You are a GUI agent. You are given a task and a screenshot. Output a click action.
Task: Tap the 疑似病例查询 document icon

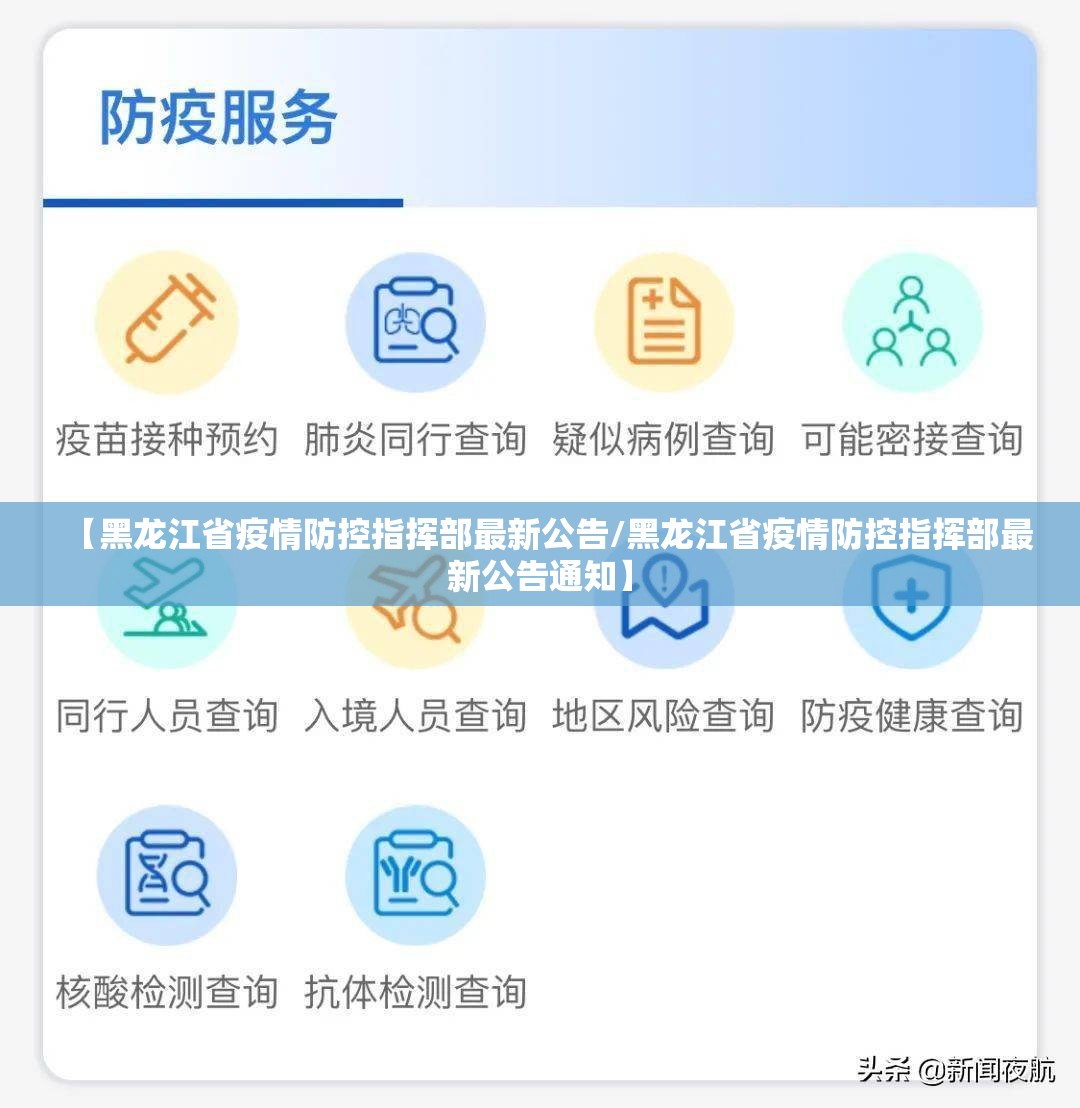[x=663, y=322]
